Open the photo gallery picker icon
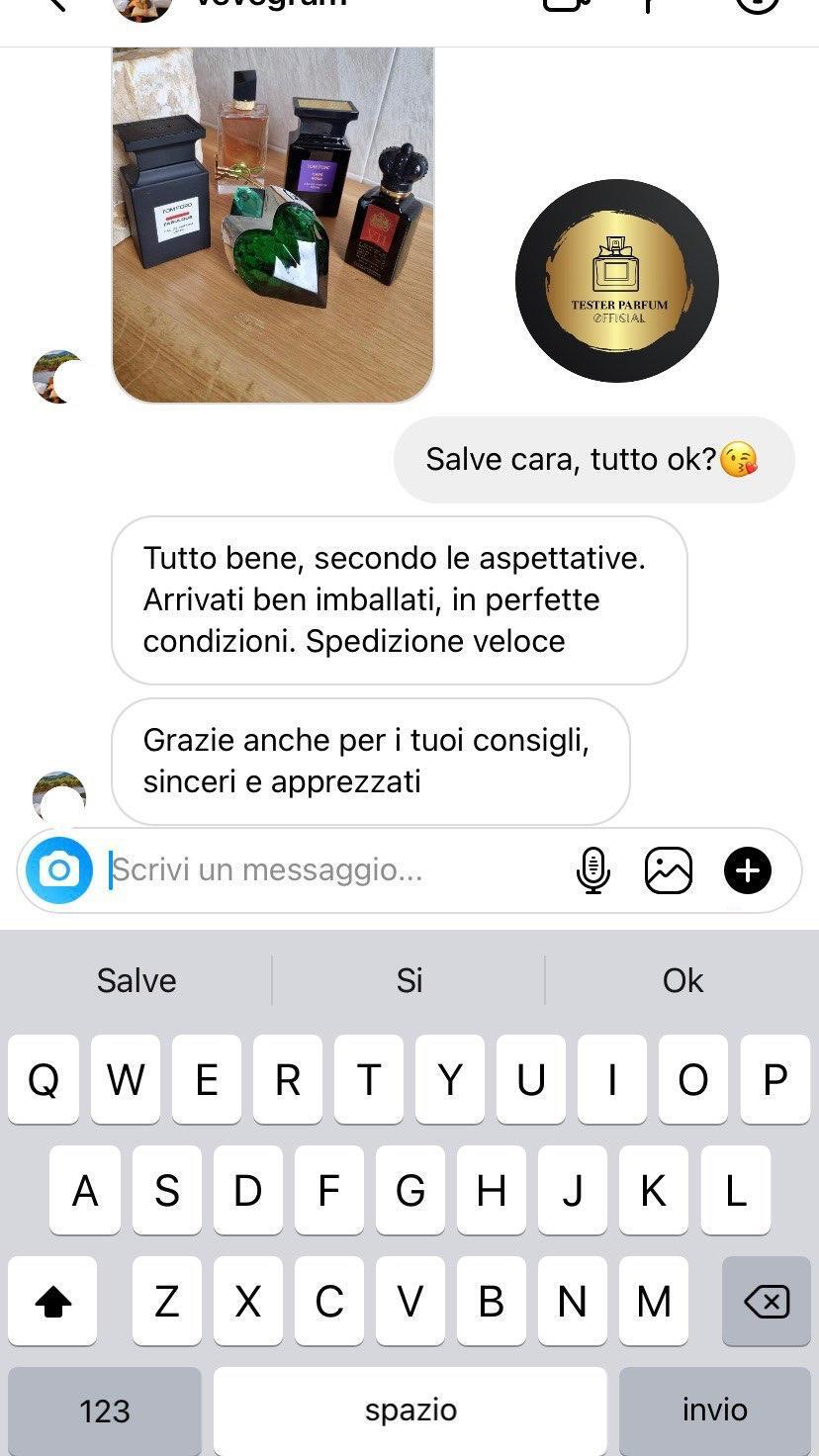The width and height of the screenshot is (819, 1456). pyautogui.click(x=669, y=870)
